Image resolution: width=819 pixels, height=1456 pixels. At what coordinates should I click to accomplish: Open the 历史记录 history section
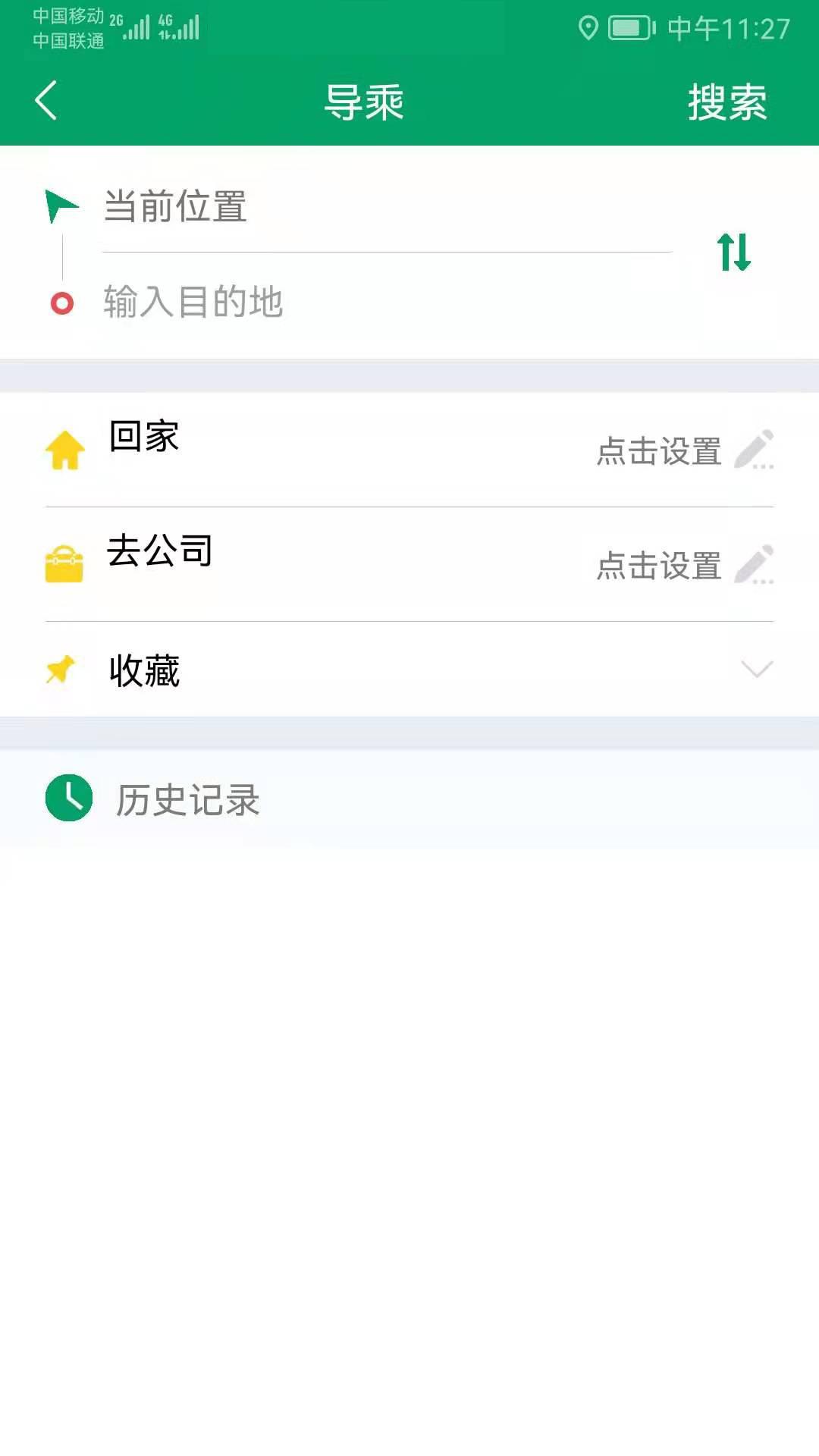(x=187, y=800)
